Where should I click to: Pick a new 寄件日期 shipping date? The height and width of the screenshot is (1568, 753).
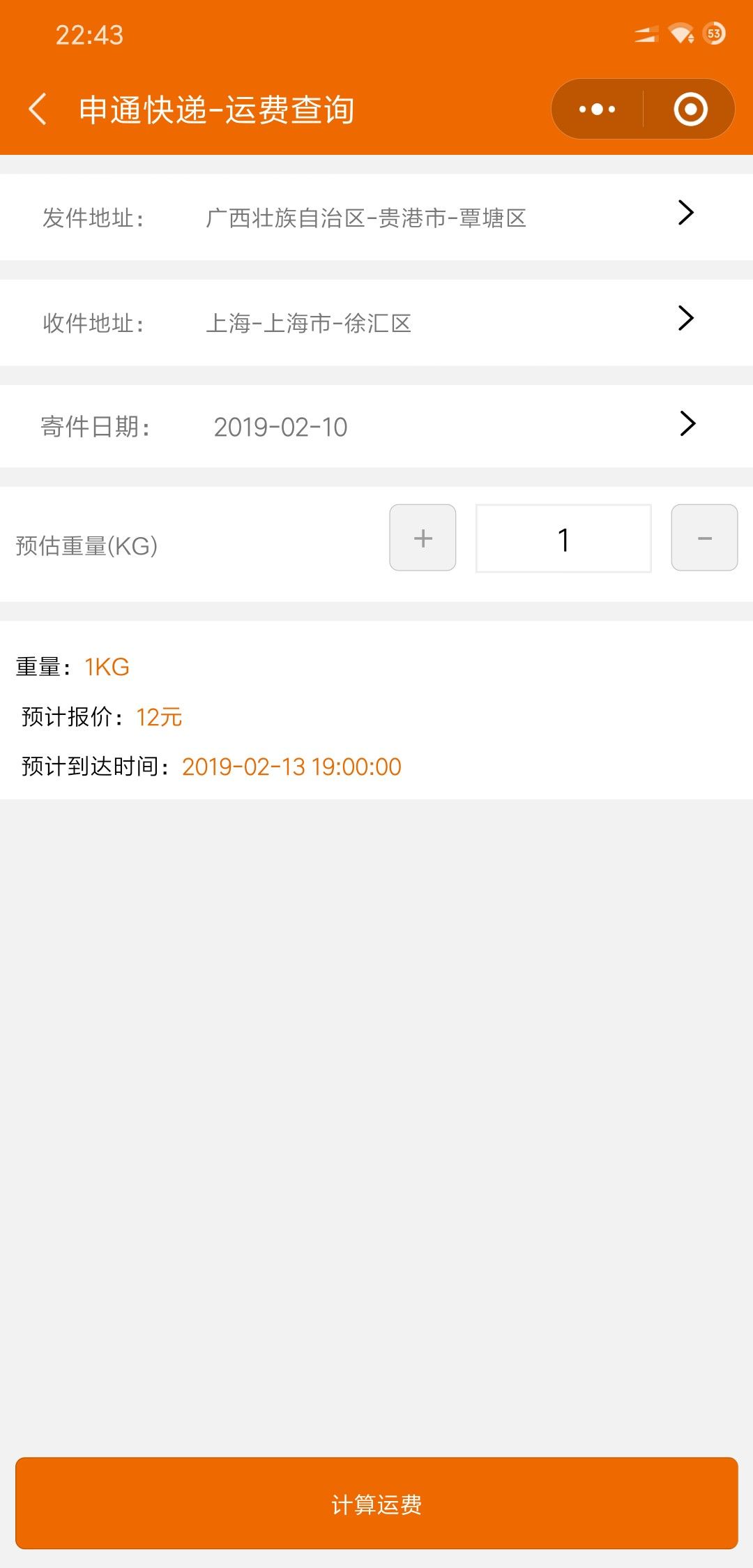(x=376, y=425)
